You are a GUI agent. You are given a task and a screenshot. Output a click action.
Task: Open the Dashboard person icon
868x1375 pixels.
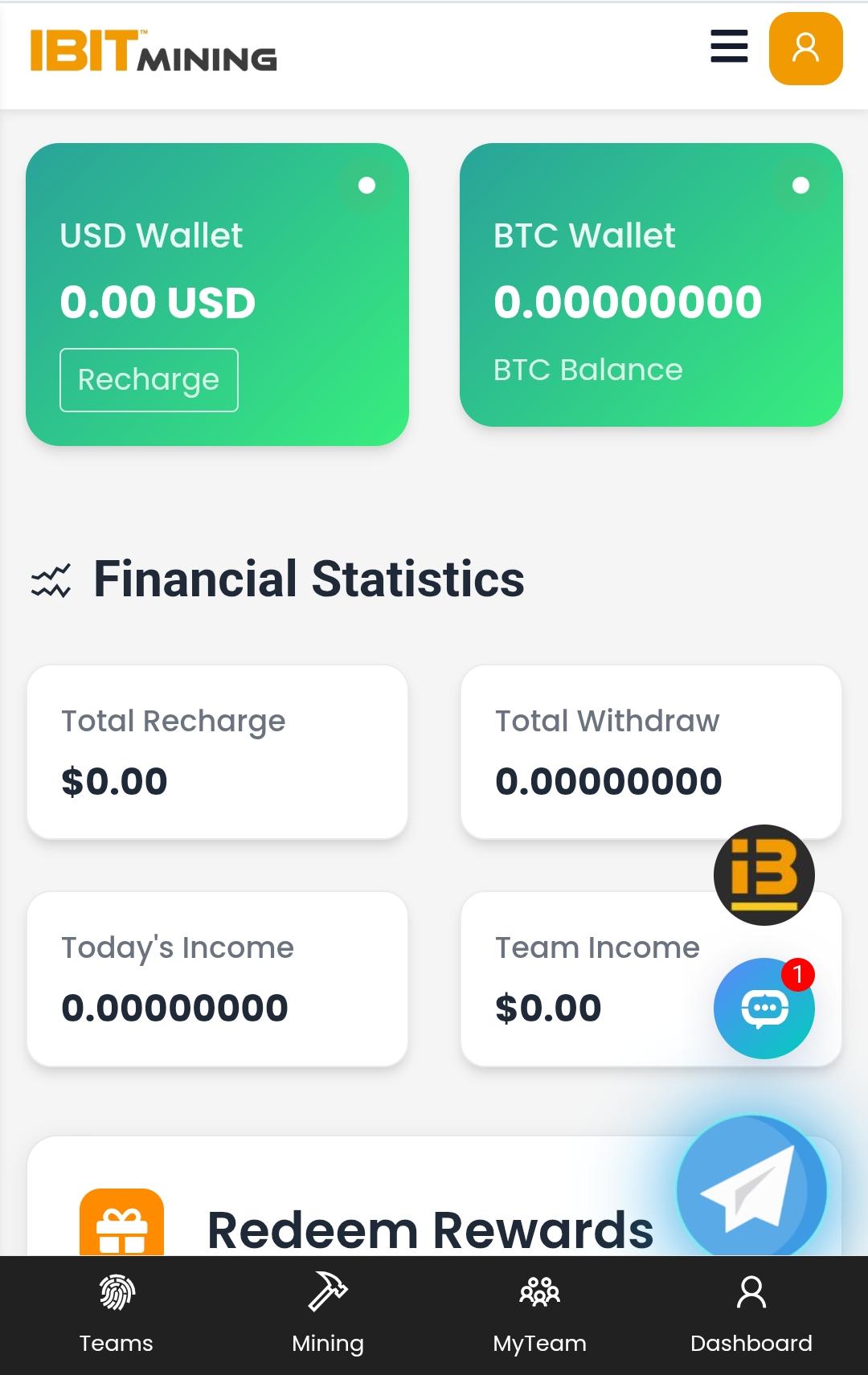(x=751, y=1292)
